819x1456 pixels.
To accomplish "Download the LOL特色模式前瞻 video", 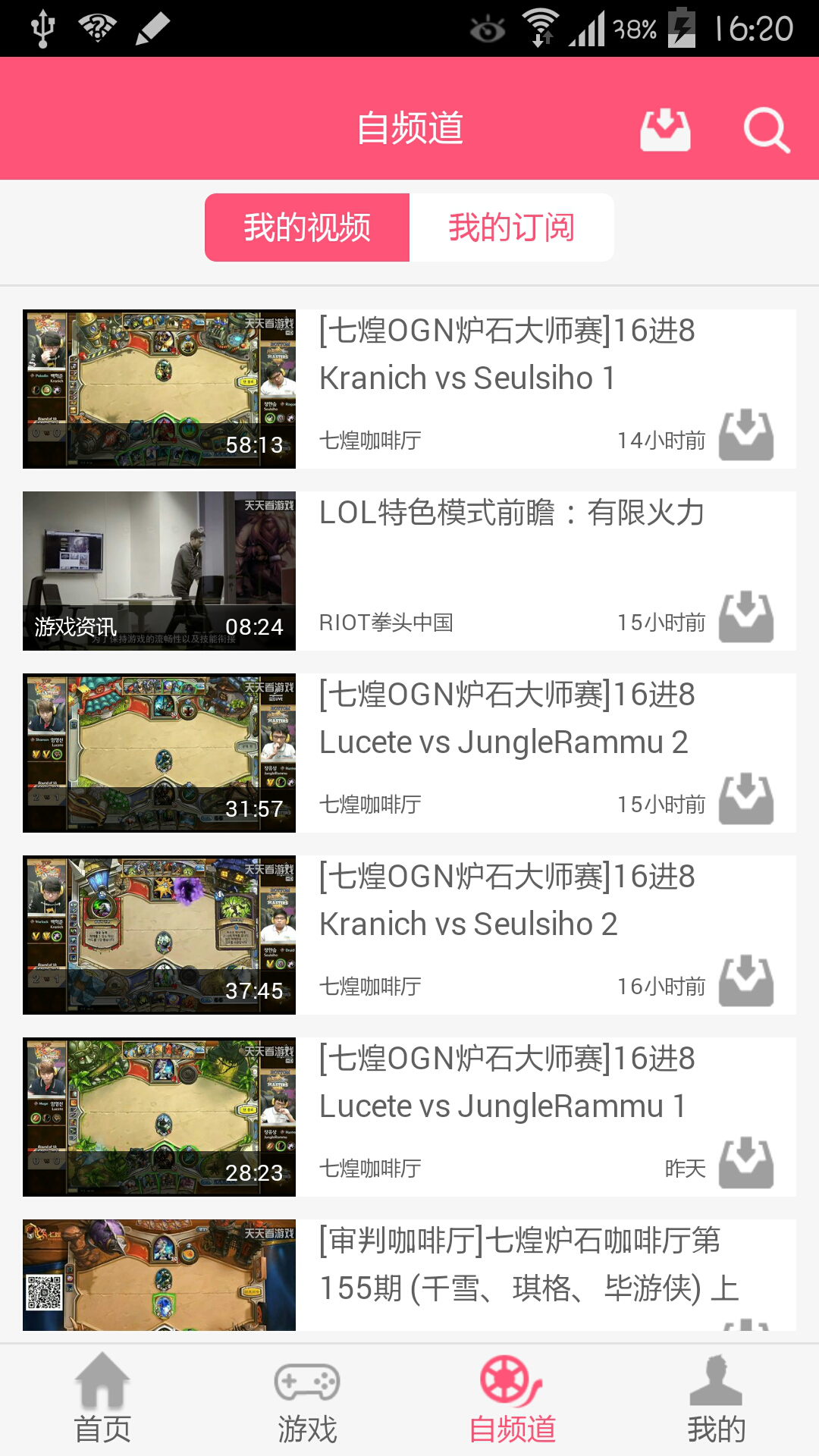I will [746, 617].
